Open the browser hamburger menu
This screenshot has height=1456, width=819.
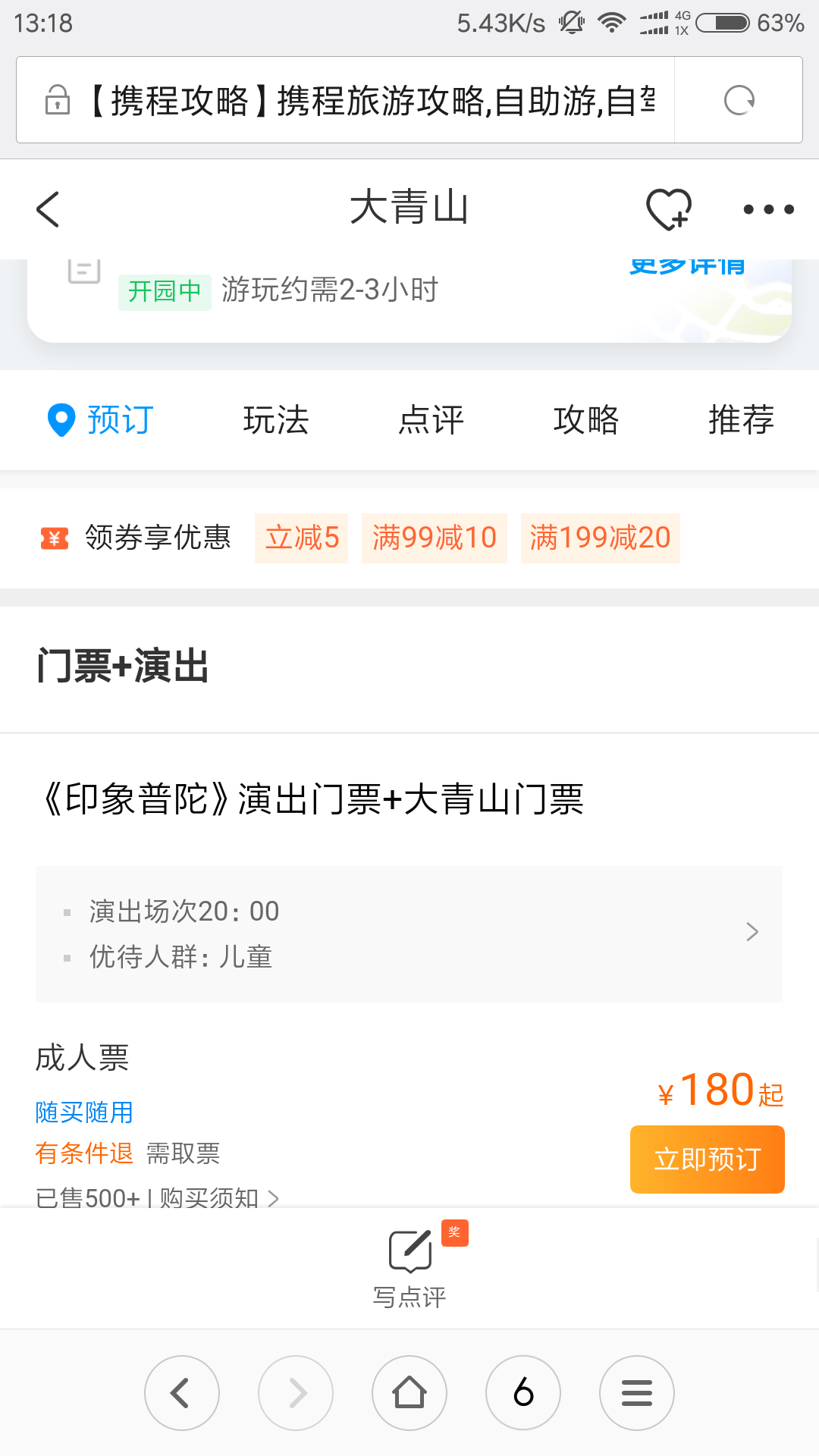click(x=637, y=1393)
